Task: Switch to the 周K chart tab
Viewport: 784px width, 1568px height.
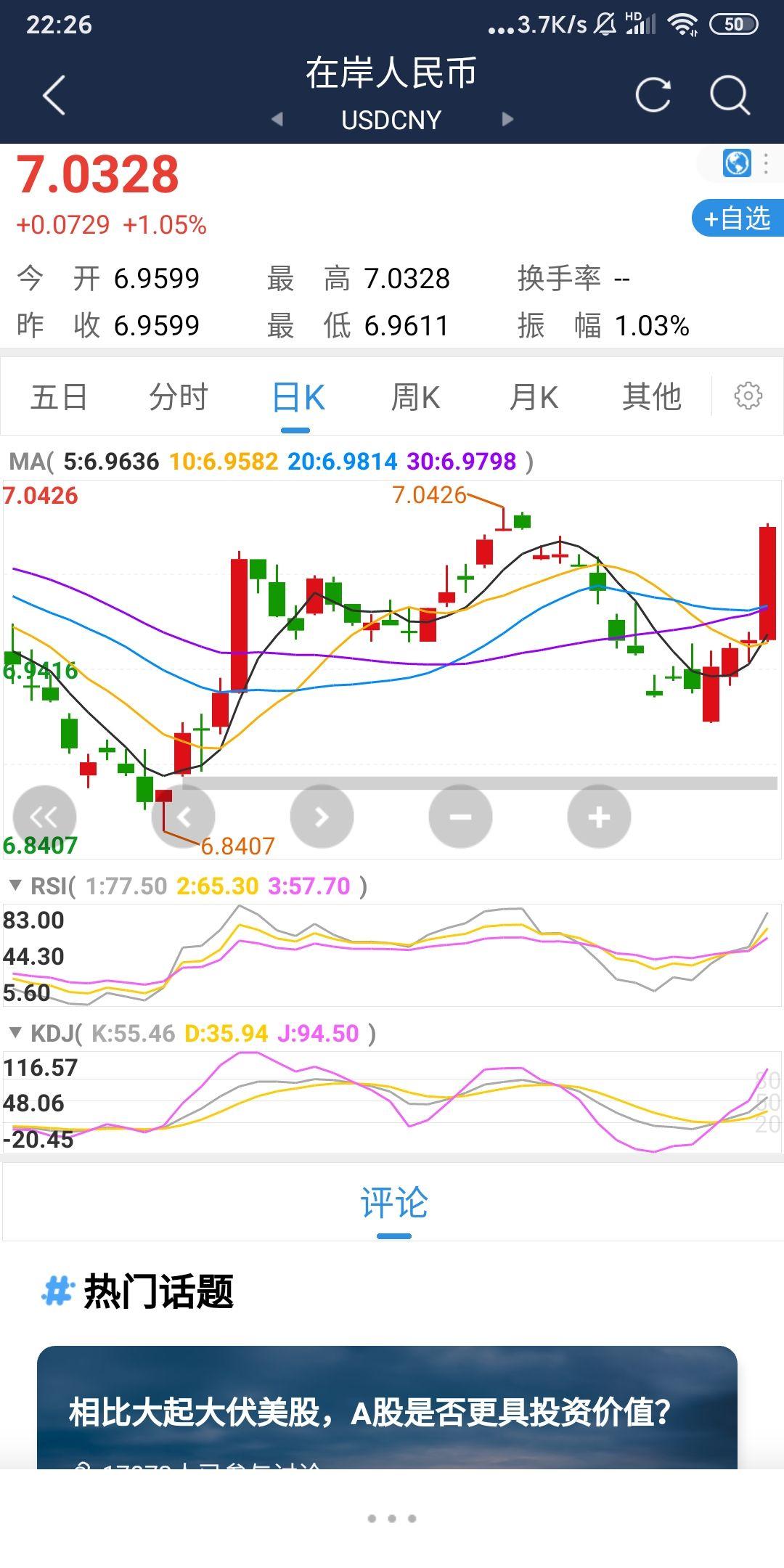Action: click(415, 397)
